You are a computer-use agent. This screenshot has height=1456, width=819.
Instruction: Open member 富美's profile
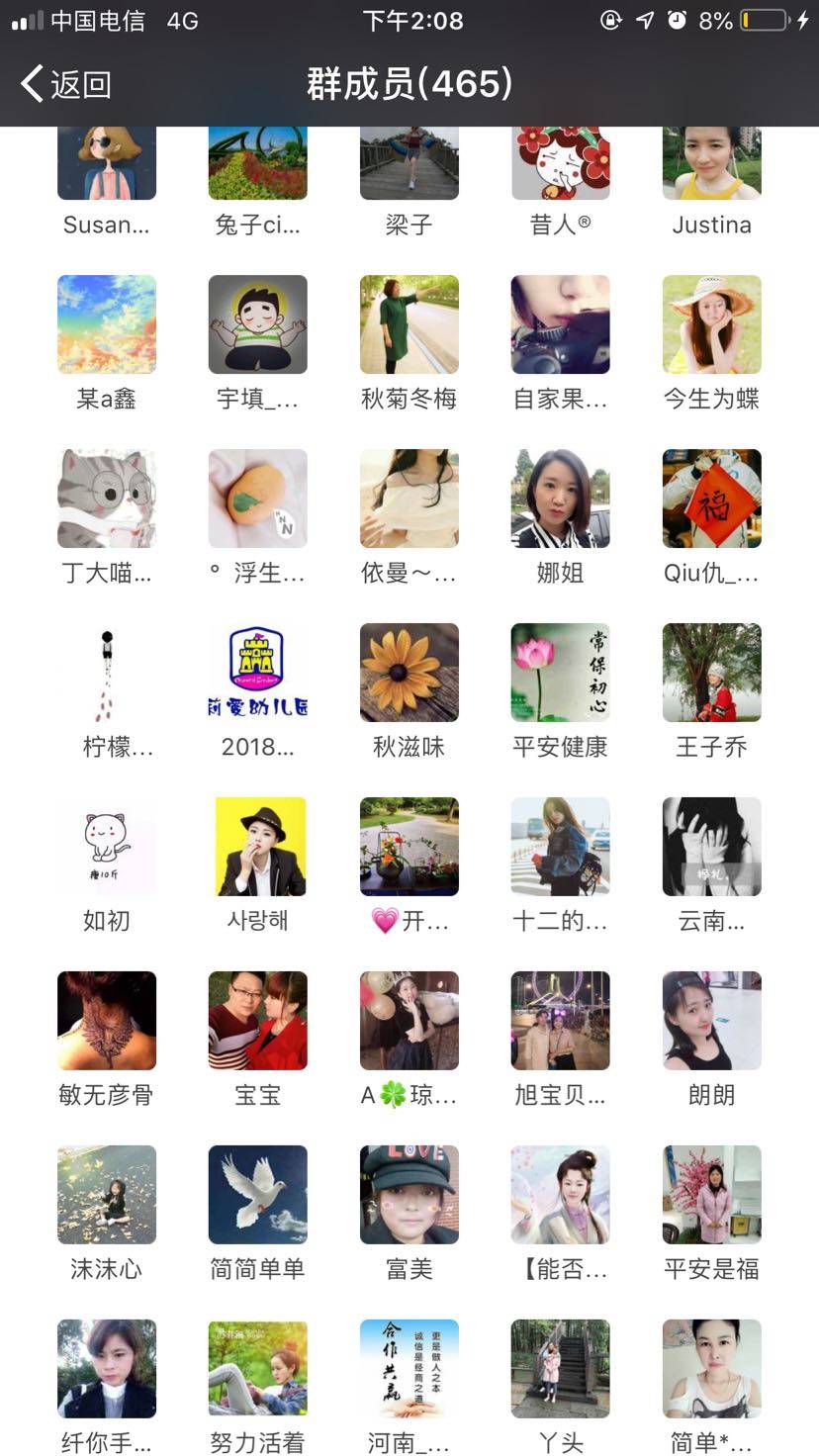pyautogui.click(x=409, y=1195)
